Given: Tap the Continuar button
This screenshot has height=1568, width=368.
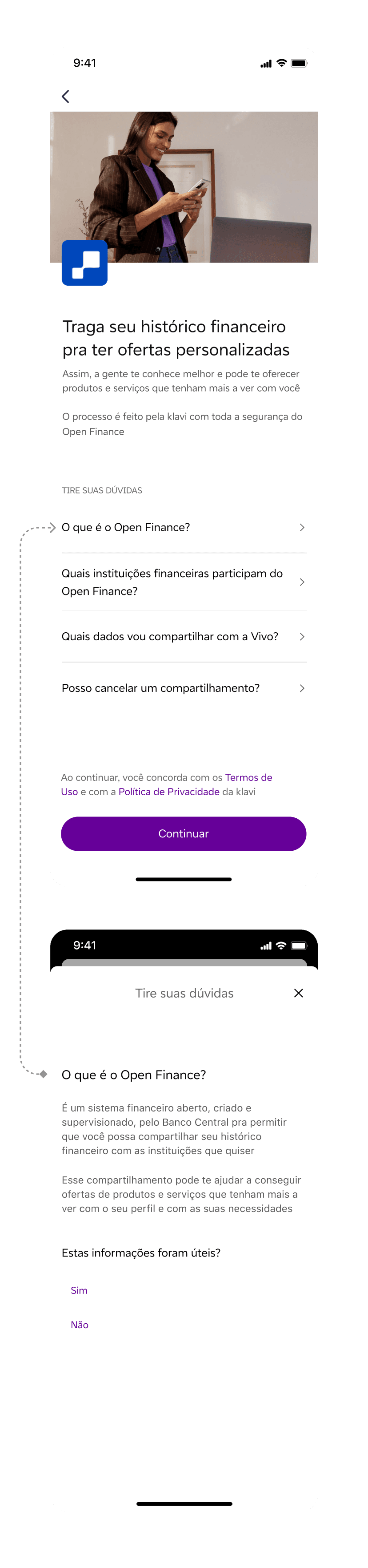Looking at the screenshot, I should (184, 834).
